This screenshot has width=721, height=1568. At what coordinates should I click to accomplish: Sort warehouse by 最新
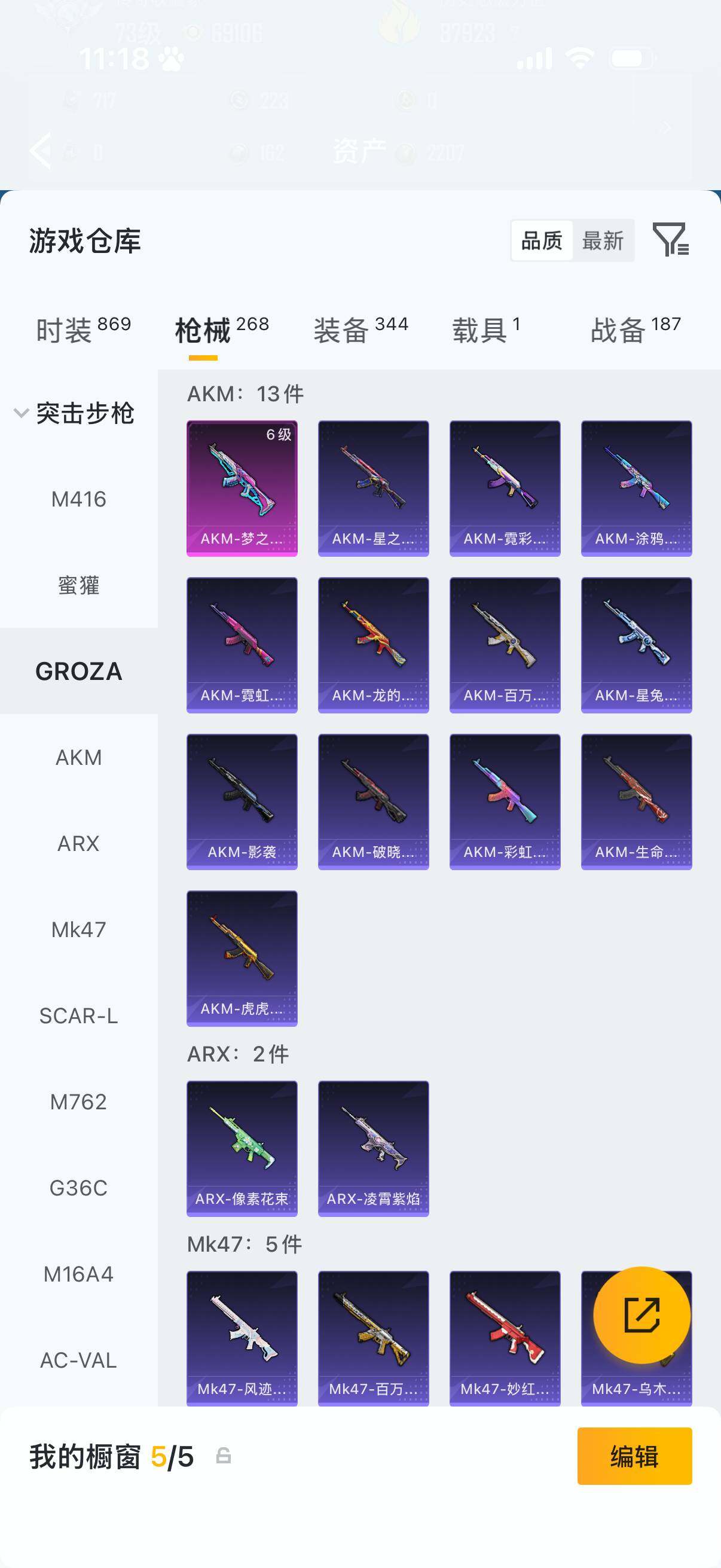[603, 241]
